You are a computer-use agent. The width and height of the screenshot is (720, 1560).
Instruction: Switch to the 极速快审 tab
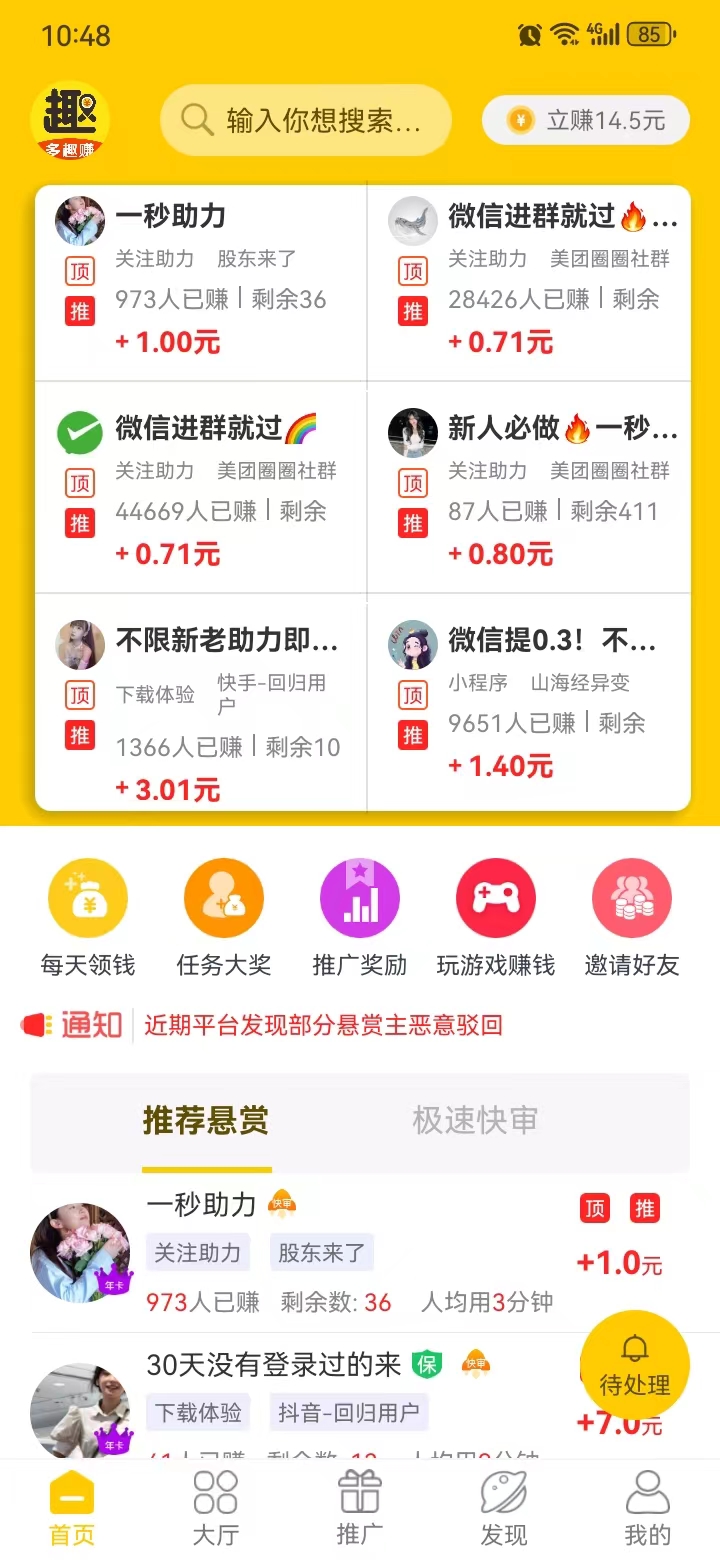[475, 1121]
